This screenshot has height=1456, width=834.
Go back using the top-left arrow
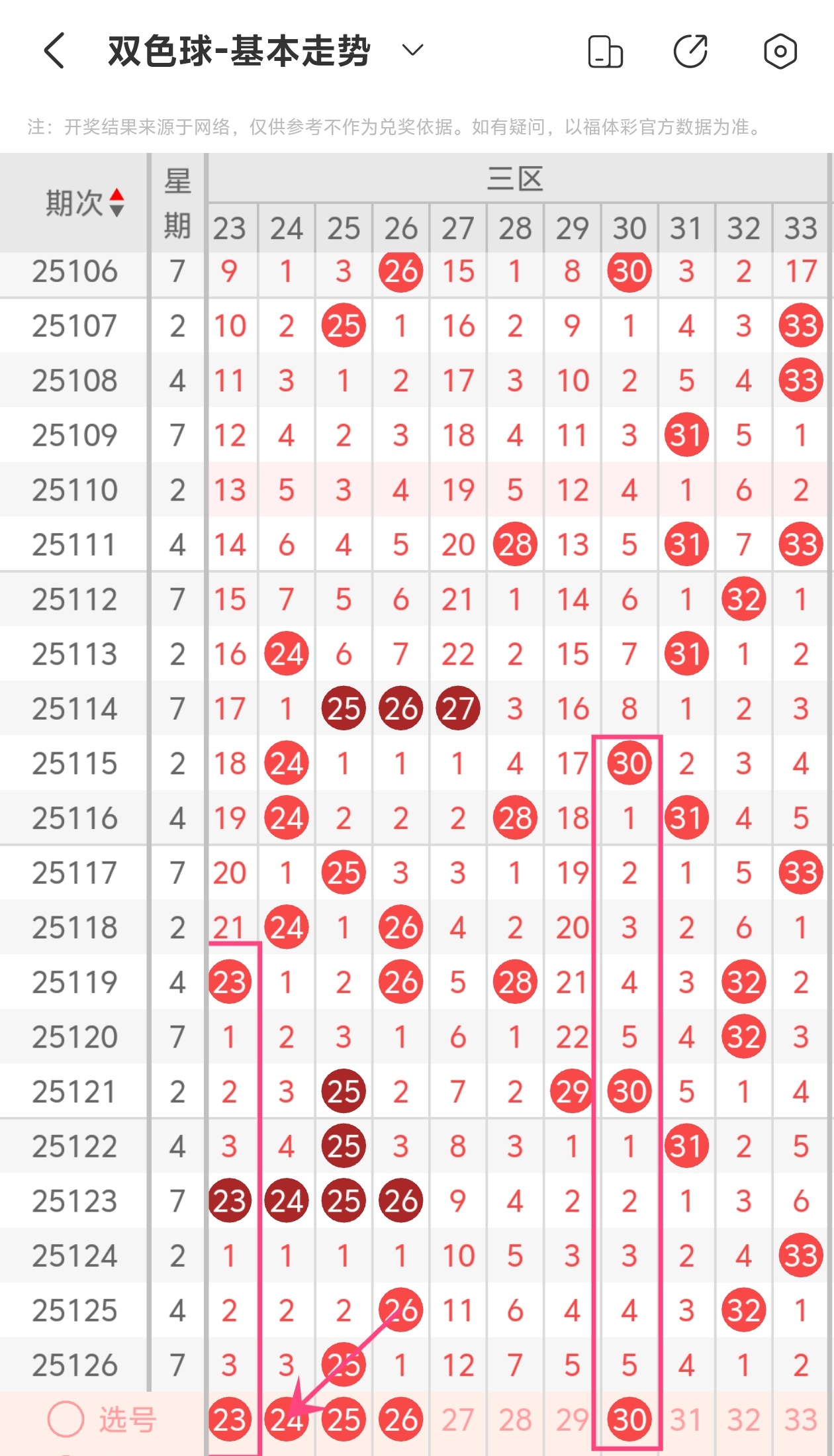[x=54, y=50]
